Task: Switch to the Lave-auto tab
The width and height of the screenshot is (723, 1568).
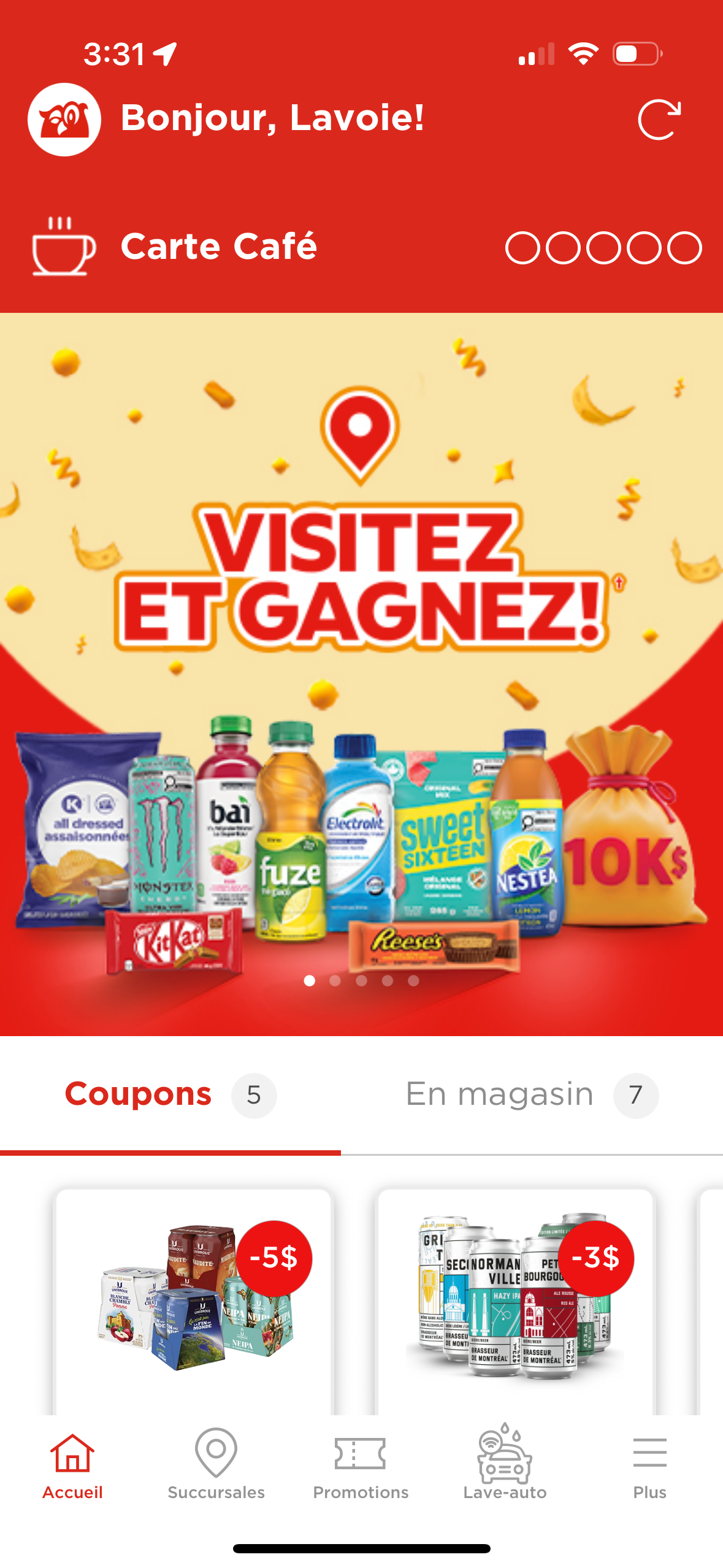Action: [505, 1465]
